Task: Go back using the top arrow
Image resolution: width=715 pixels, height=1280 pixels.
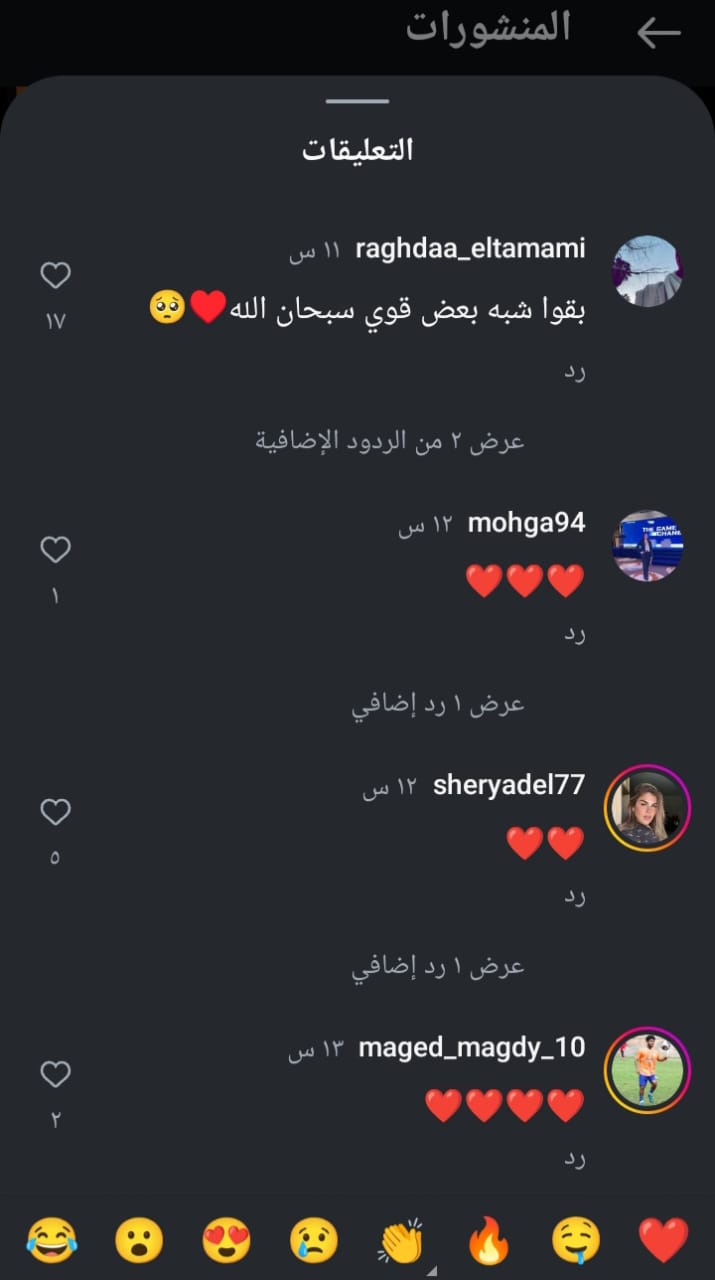Action: click(x=659, y=32)
